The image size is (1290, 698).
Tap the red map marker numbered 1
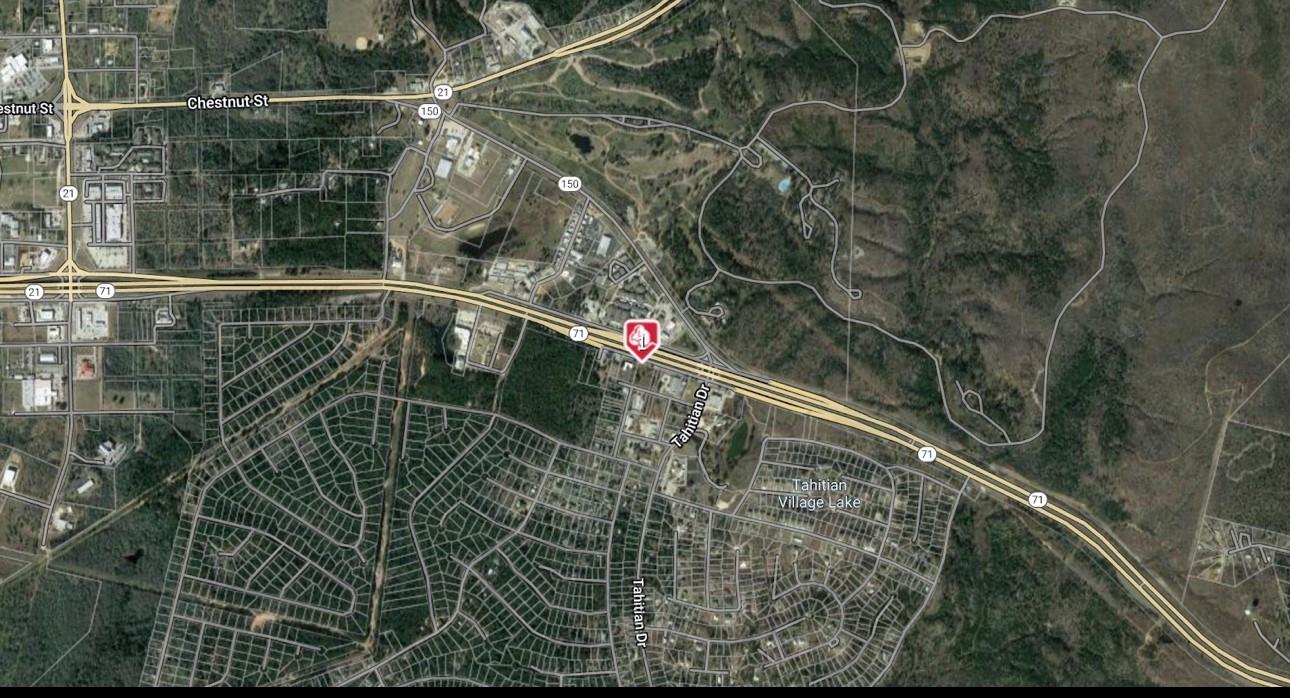point(641,338)
